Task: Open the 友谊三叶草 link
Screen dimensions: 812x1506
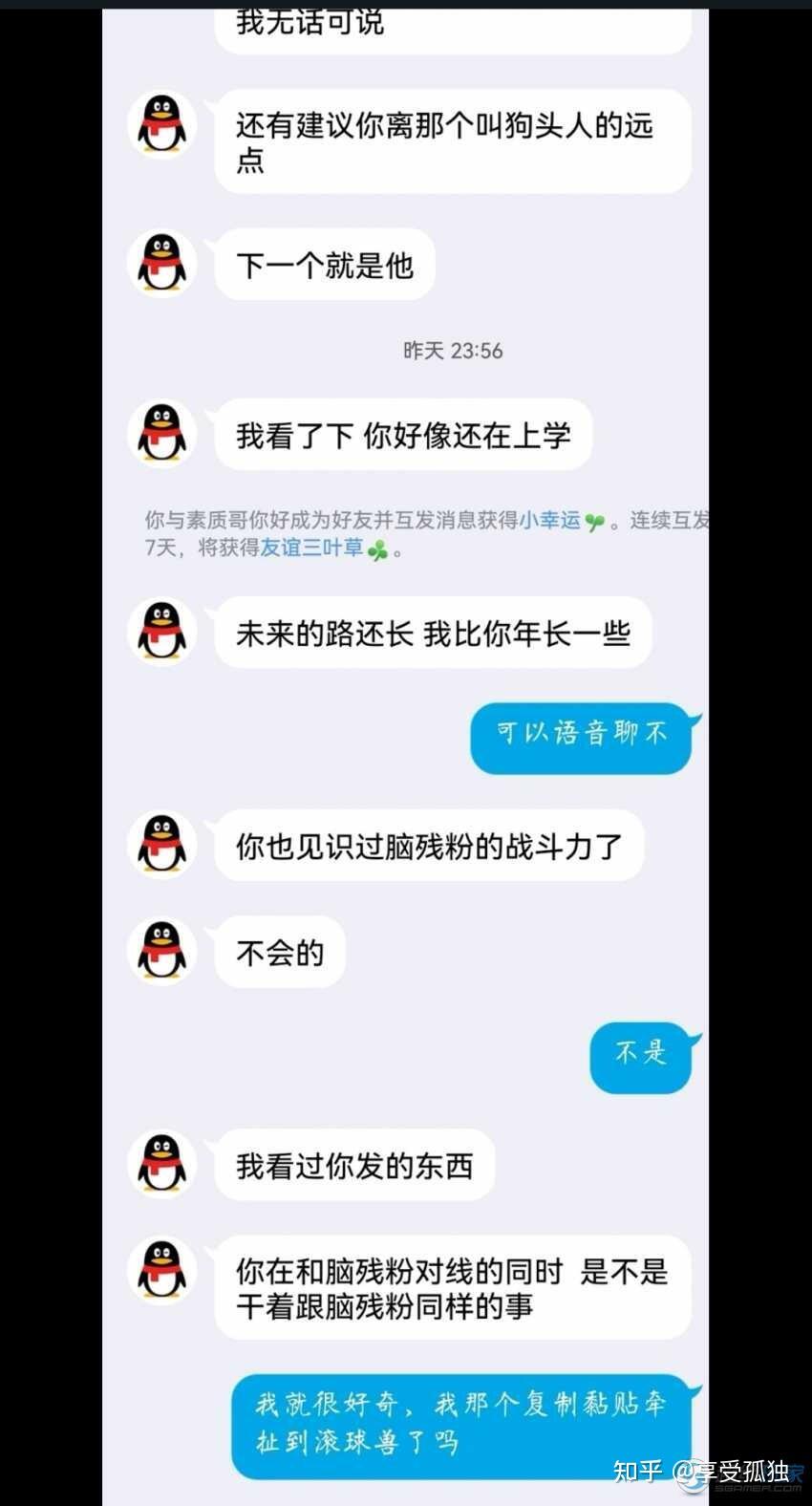Action: coord(312,549)
